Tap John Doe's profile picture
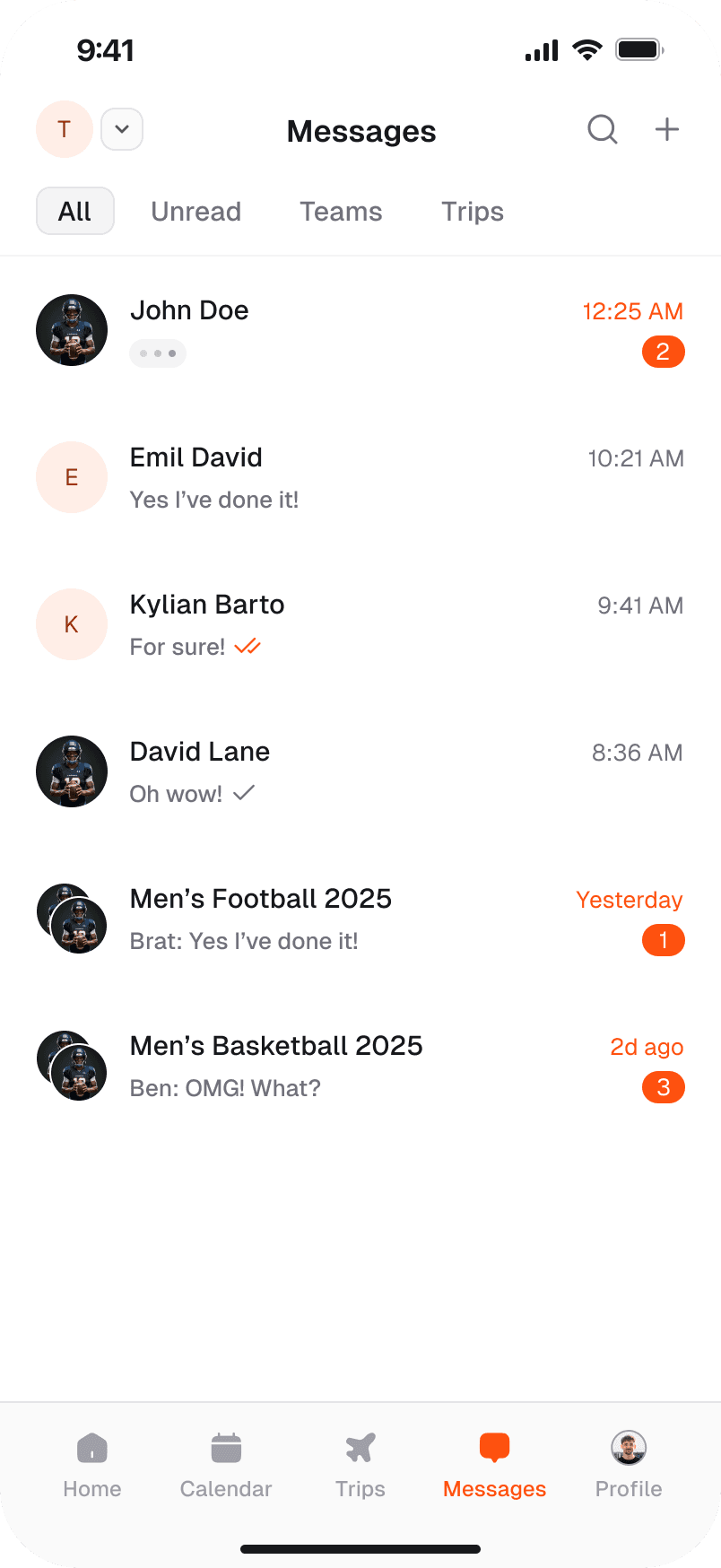Viewport: 721px width, 1568px height. (72, 330)
